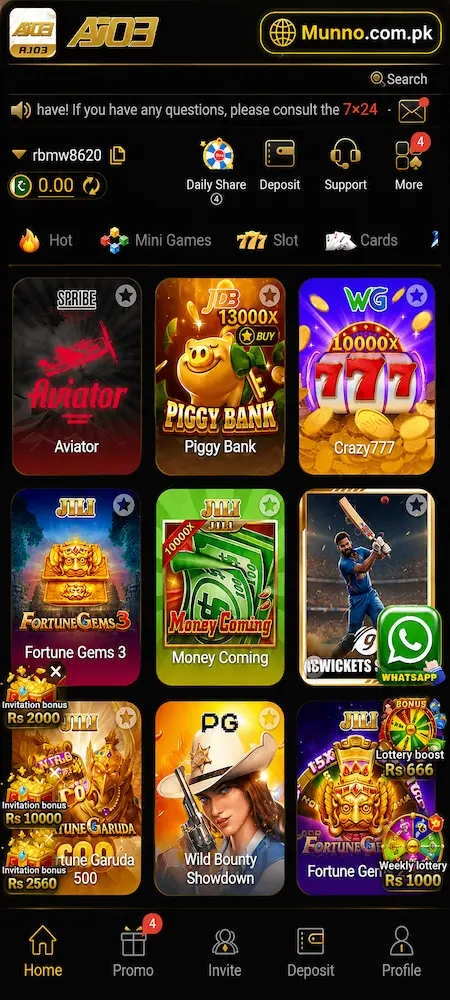The image size is (450, 1000).
Task: Copy the username rbmw8620
Action: [117, 155]
